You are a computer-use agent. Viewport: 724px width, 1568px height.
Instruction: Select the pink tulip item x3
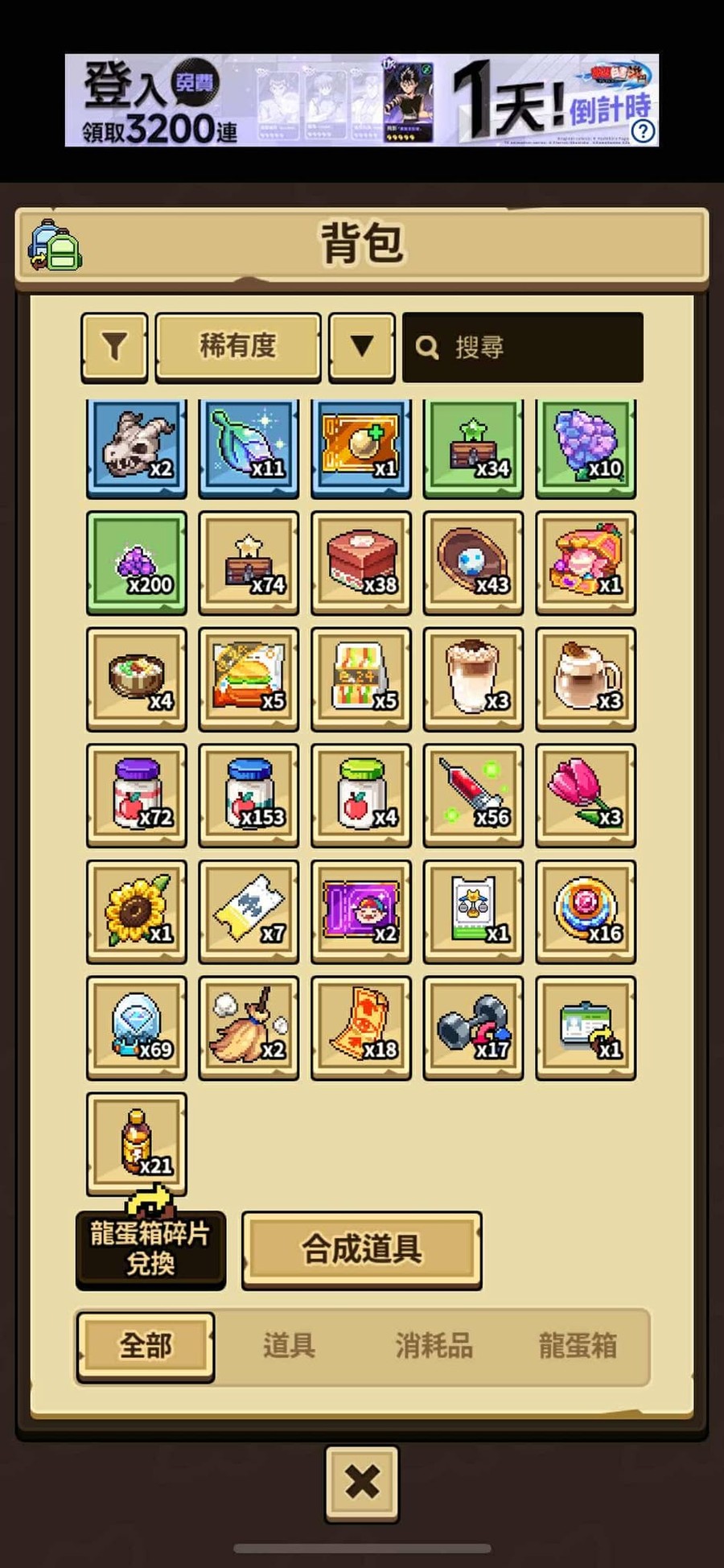click(586, 795)
